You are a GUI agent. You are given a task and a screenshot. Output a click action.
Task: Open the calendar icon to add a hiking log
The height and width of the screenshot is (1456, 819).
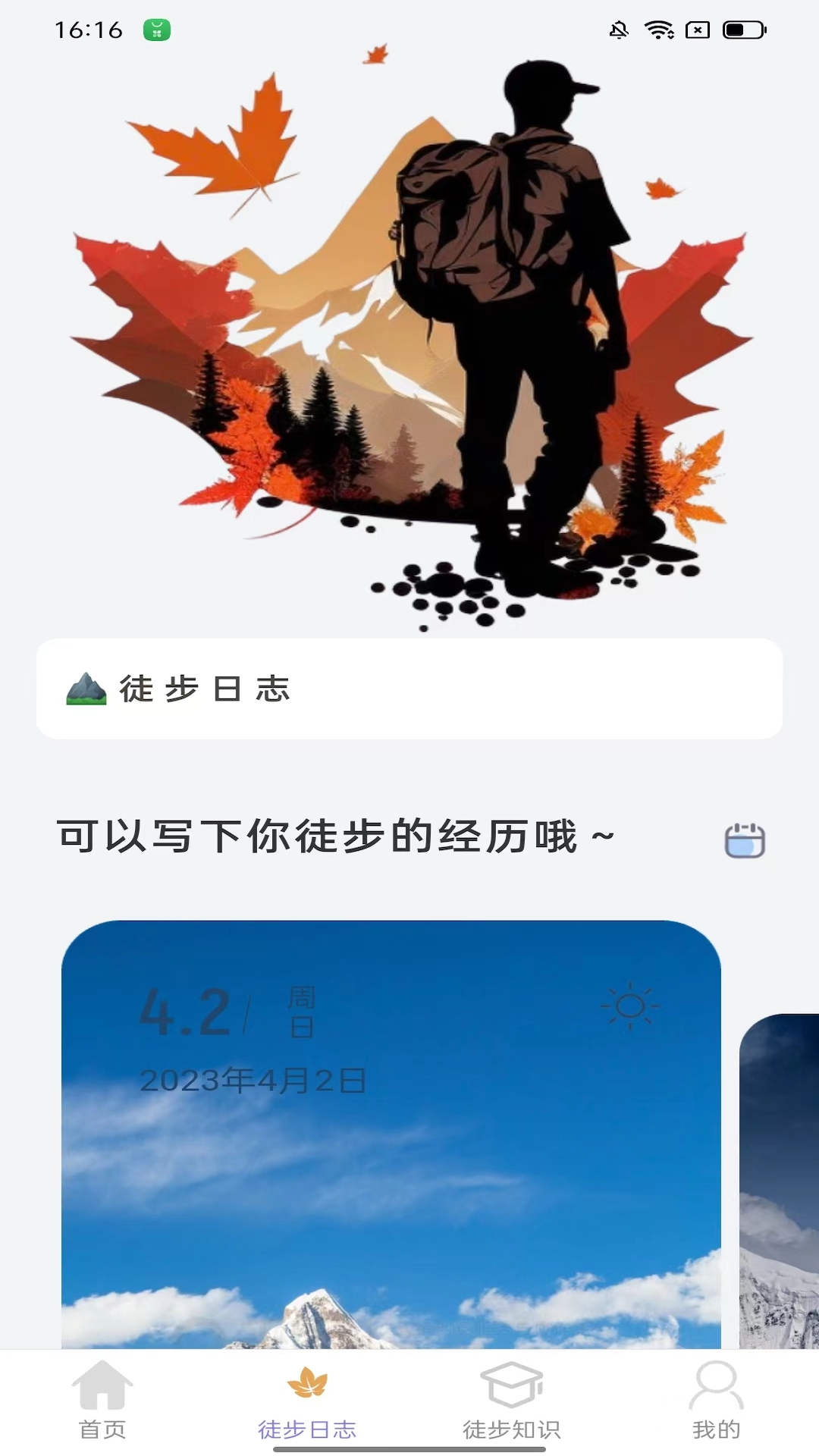coord(744,840)
